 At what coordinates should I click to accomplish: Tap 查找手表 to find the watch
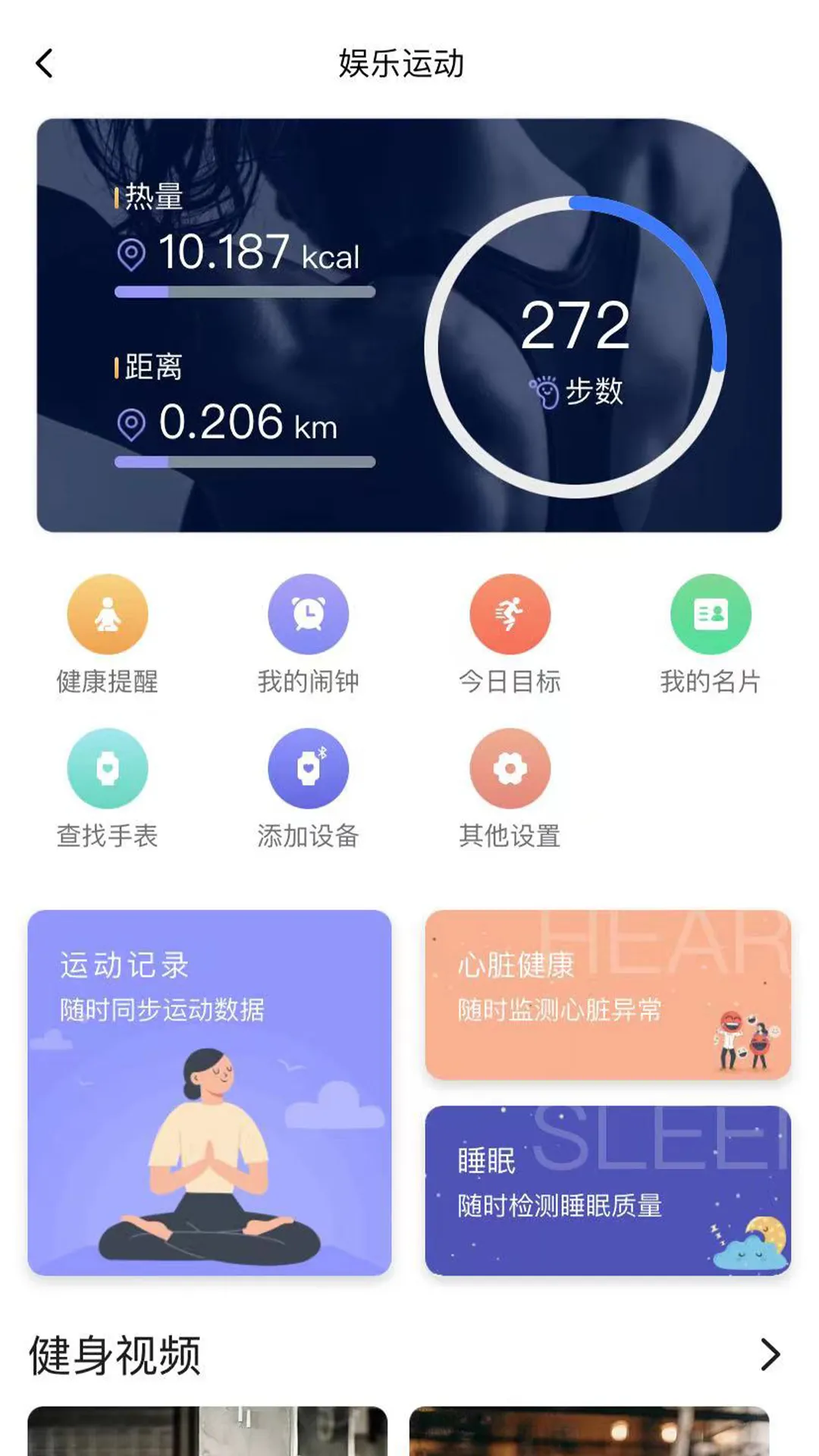click(107, 789)
